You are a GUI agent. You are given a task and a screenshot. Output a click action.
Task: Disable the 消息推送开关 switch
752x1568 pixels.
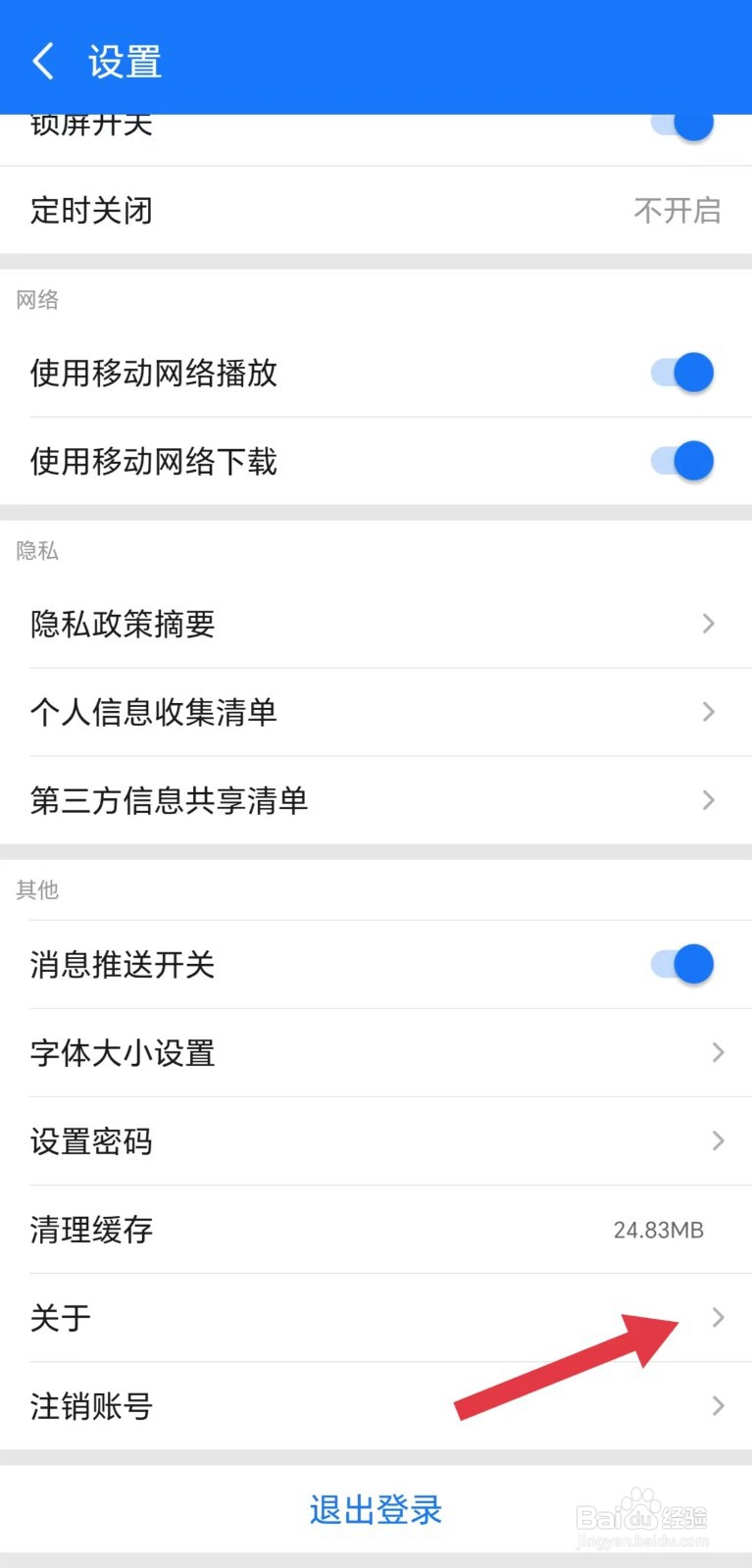click(681, 964)
